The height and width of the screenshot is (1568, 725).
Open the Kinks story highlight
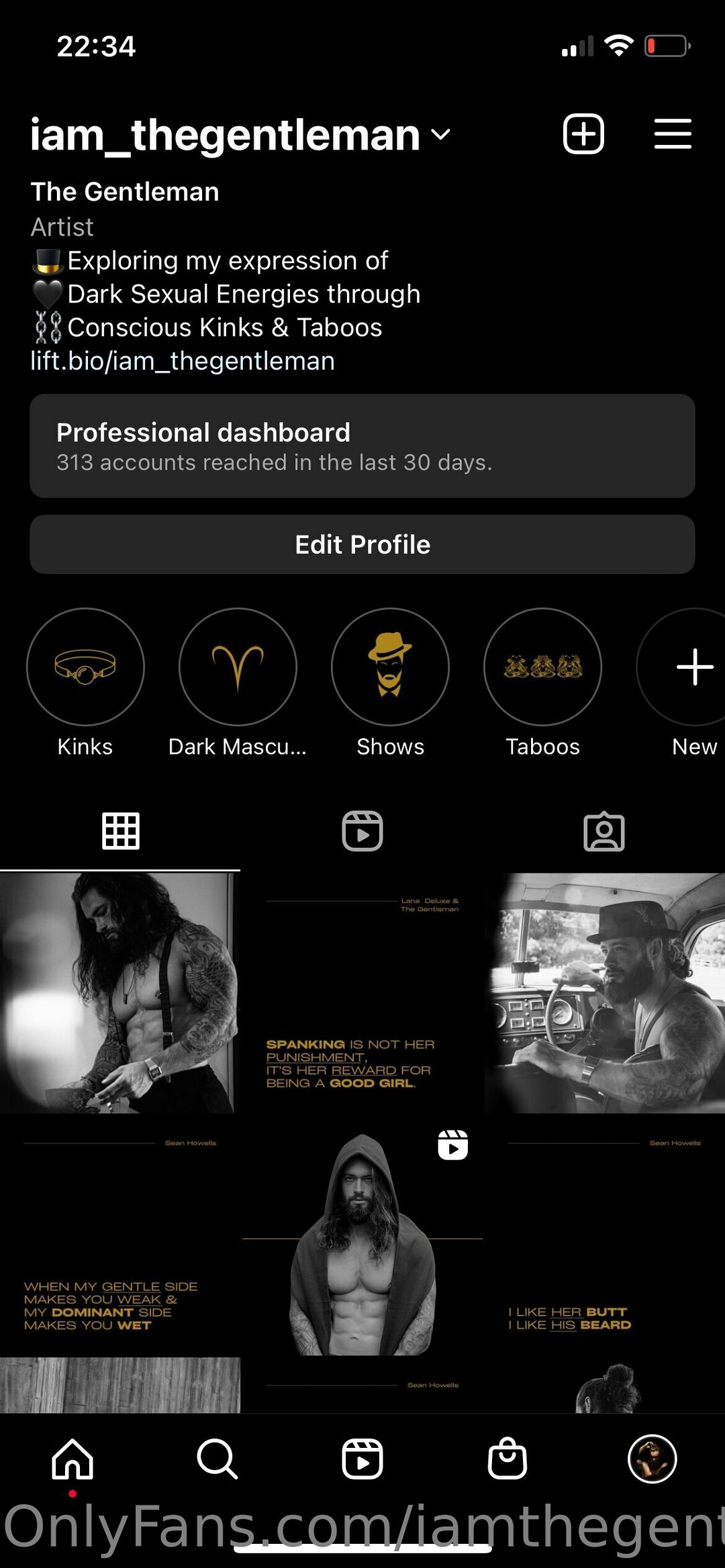pyautogui.click(x=85, y=667)
